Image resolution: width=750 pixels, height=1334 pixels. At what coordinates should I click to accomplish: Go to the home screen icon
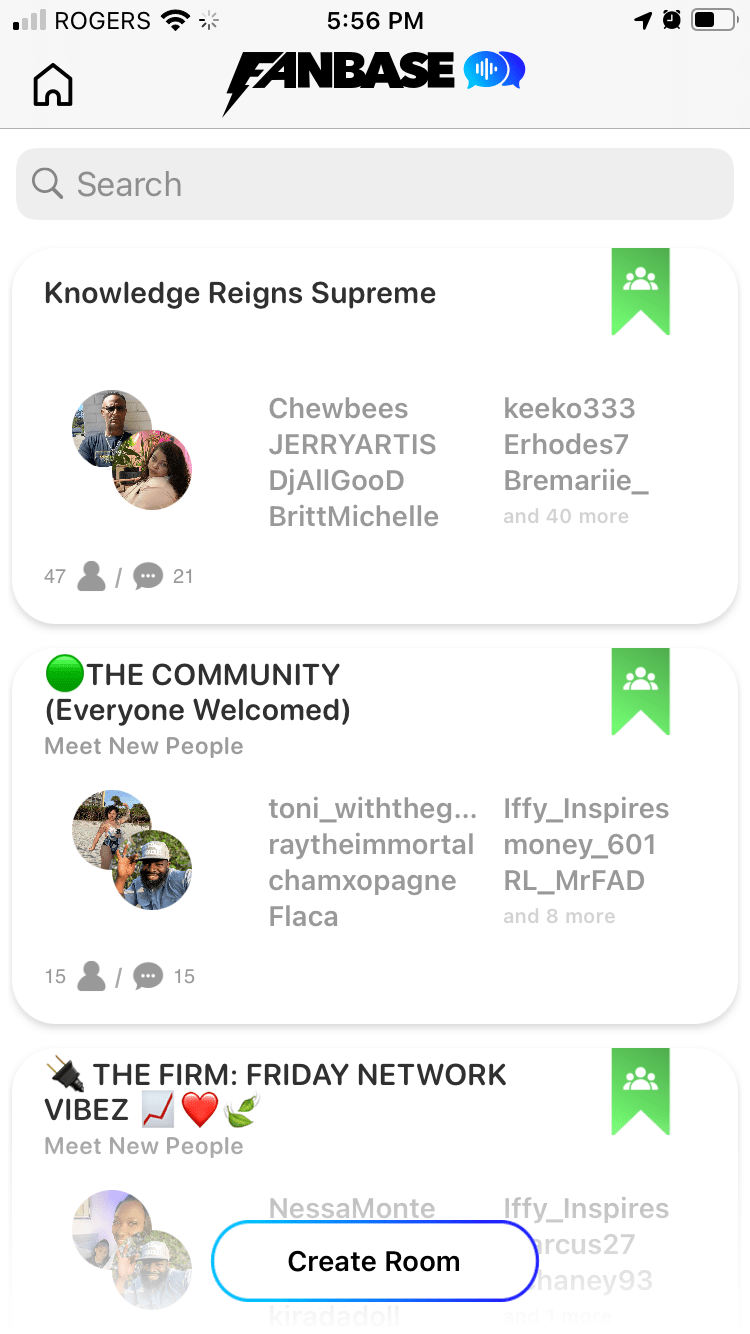click(x=53, y=85)
